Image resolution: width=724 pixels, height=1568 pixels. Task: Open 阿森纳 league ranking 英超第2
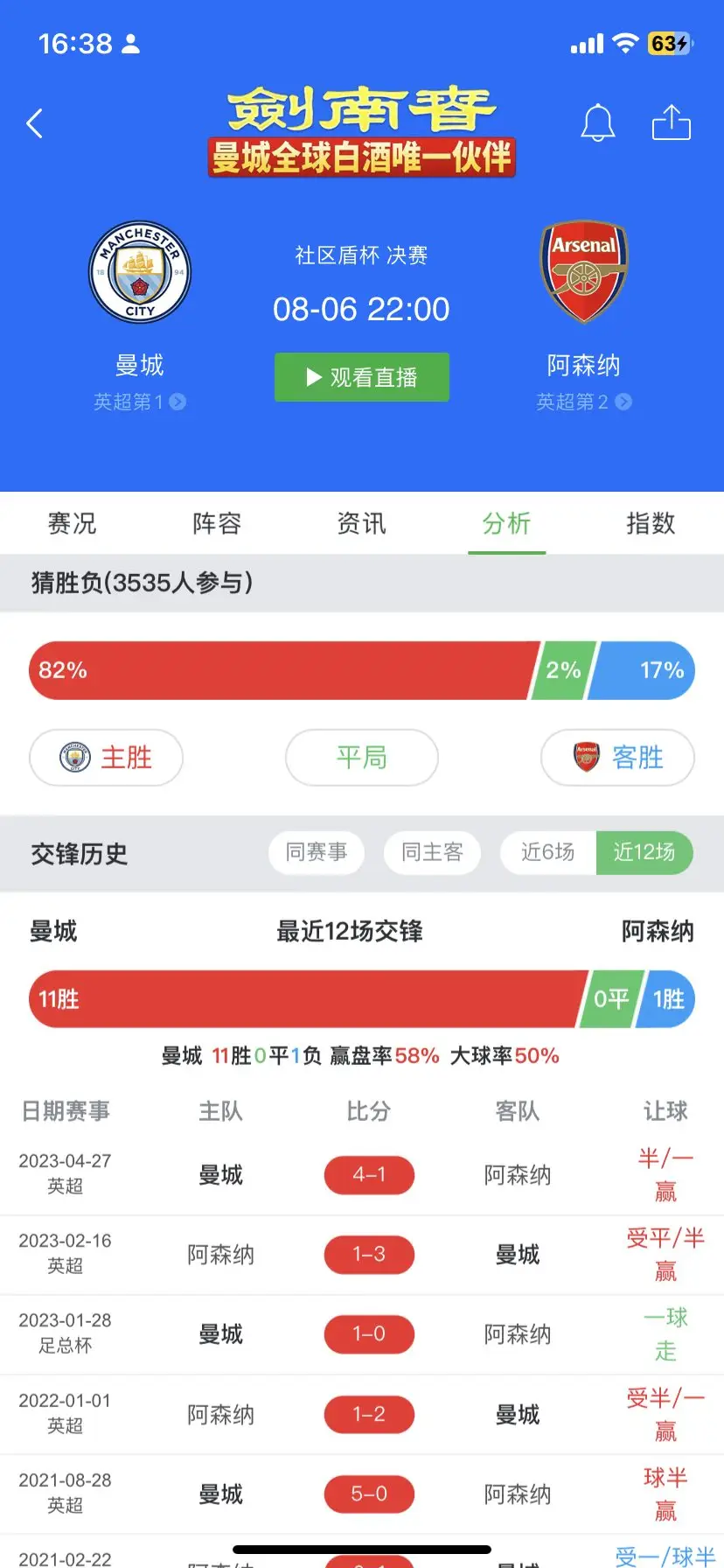[584, 402]
